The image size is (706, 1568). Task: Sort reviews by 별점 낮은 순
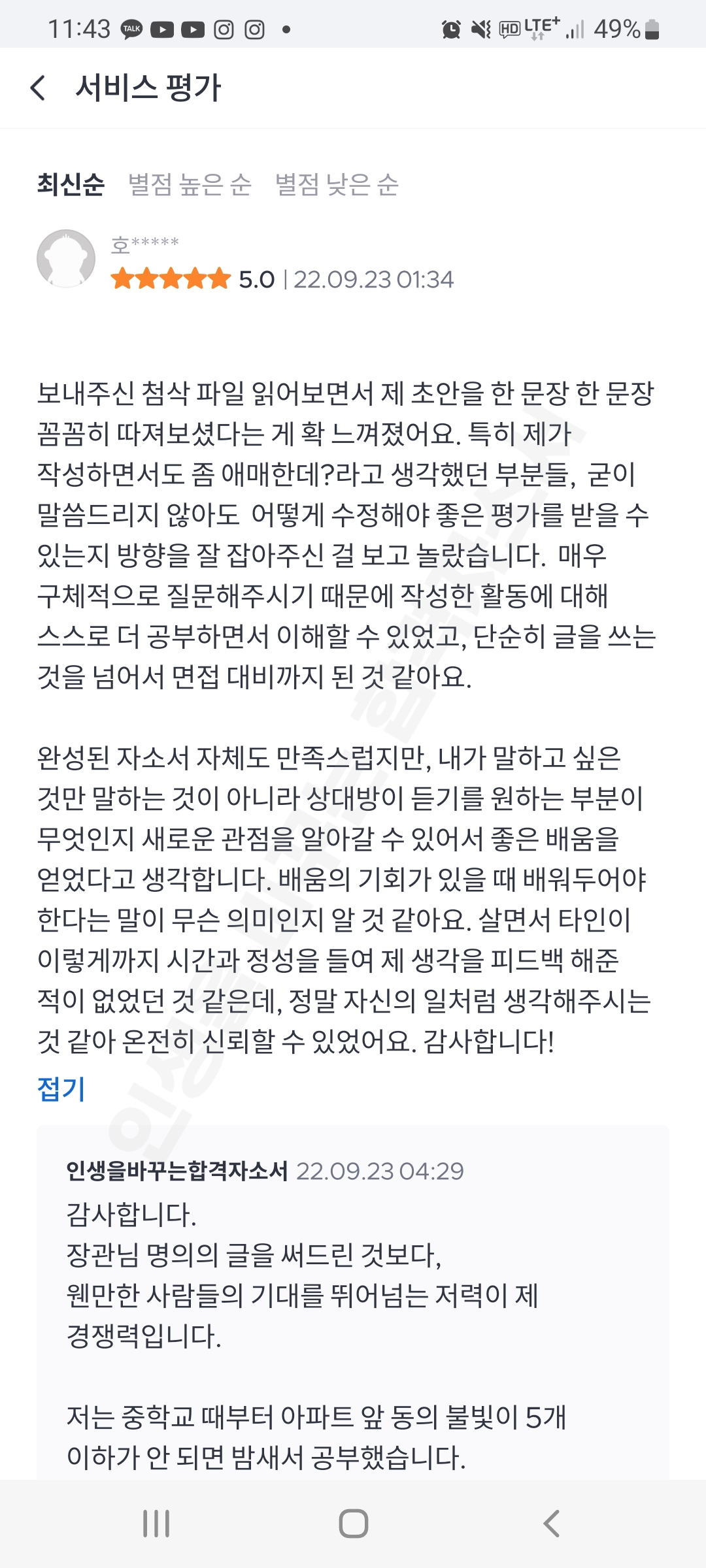click(x=337, y=184)
